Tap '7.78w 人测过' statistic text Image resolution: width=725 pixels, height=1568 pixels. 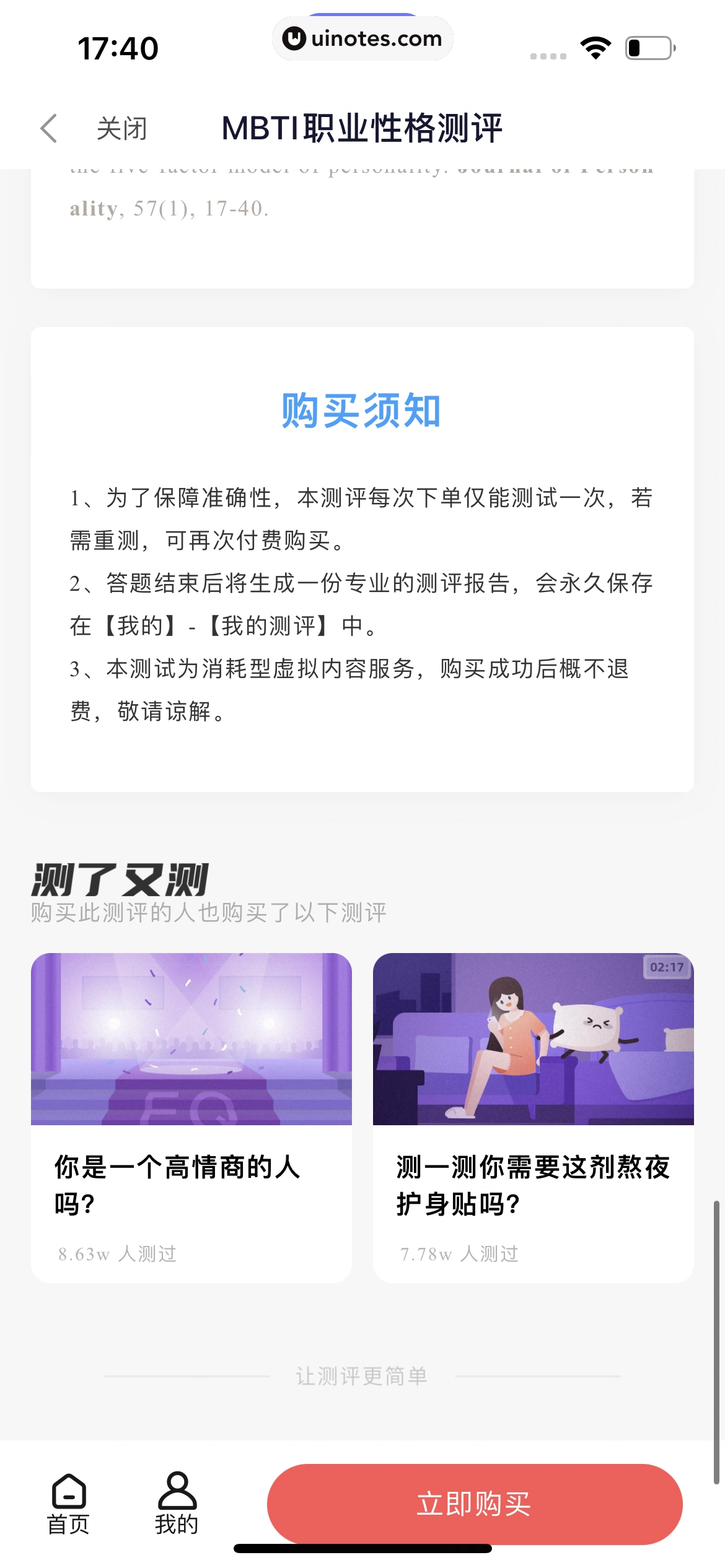457,1255
